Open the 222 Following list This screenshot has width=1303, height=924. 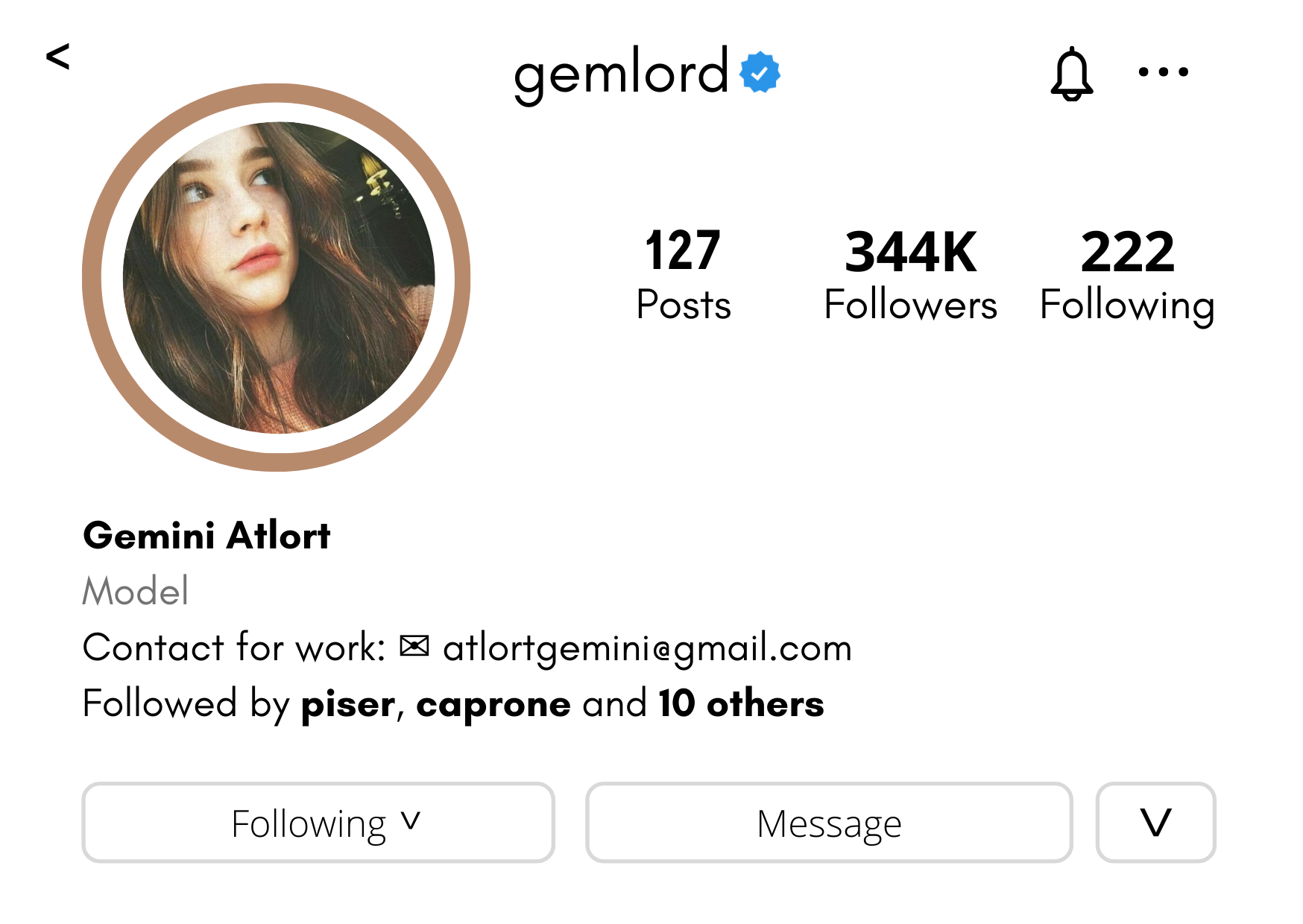1127,276
